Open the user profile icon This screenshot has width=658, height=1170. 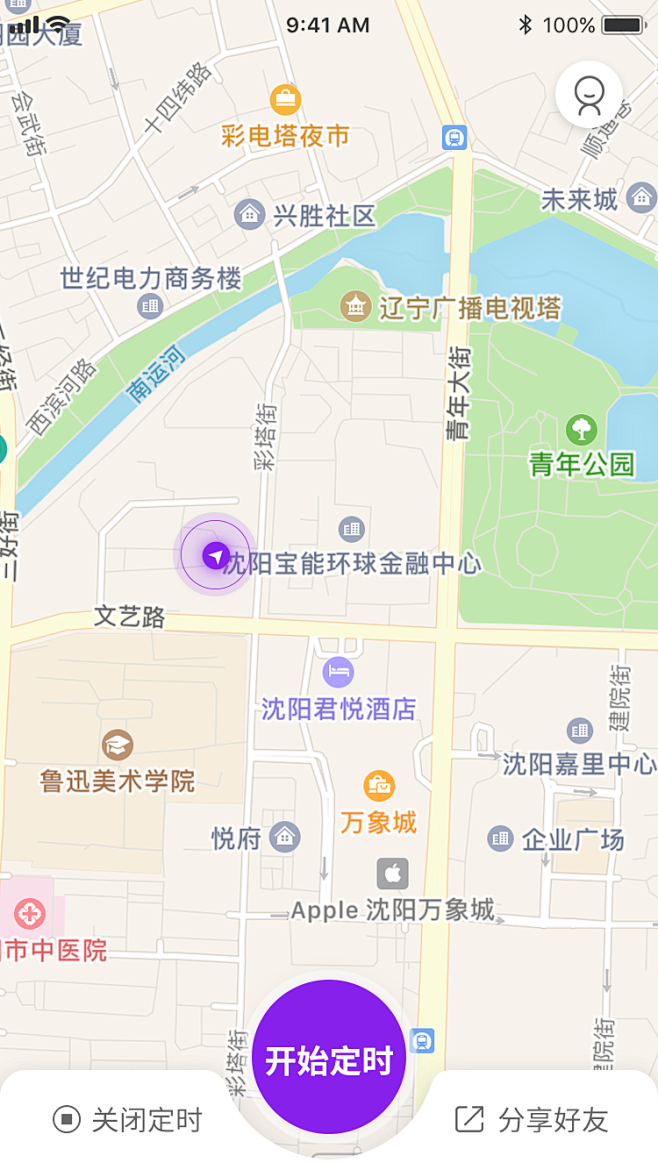click(589, 94)
